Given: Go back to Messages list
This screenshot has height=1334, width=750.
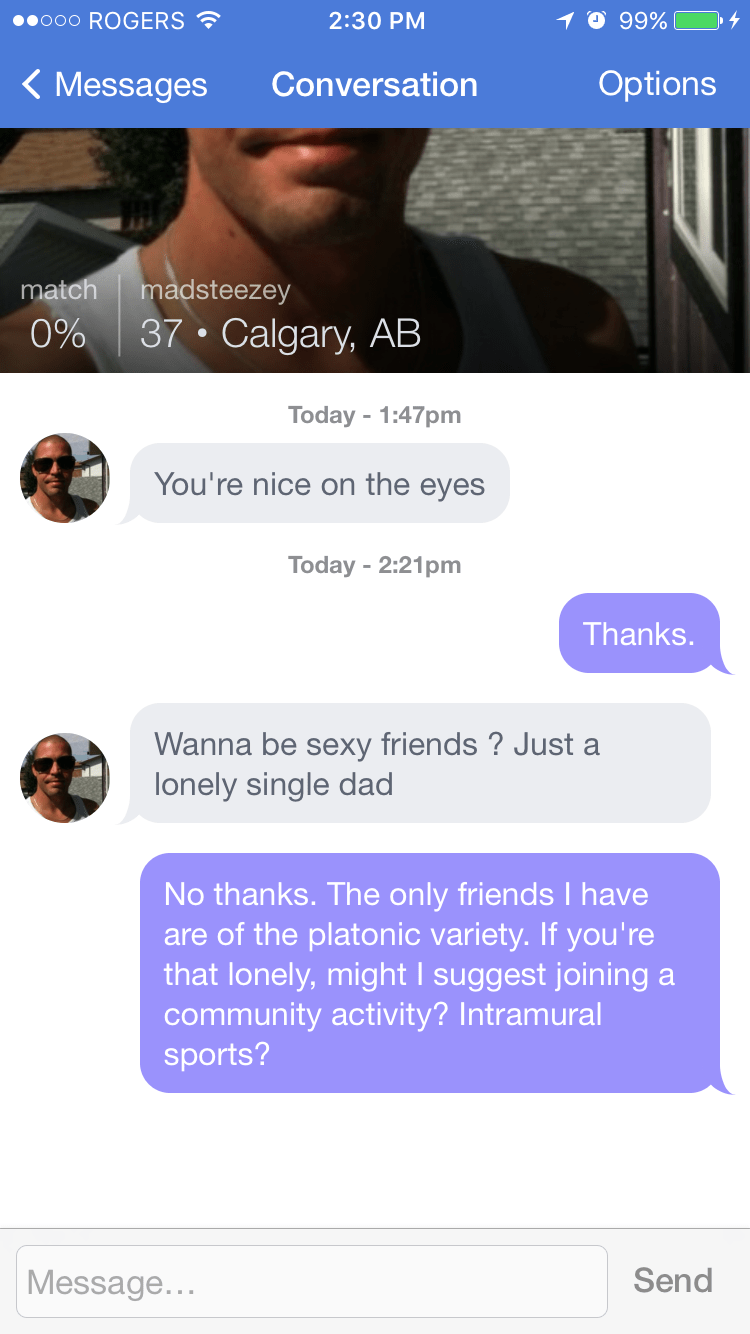Looking at the screenshot, I should (114, 85).
